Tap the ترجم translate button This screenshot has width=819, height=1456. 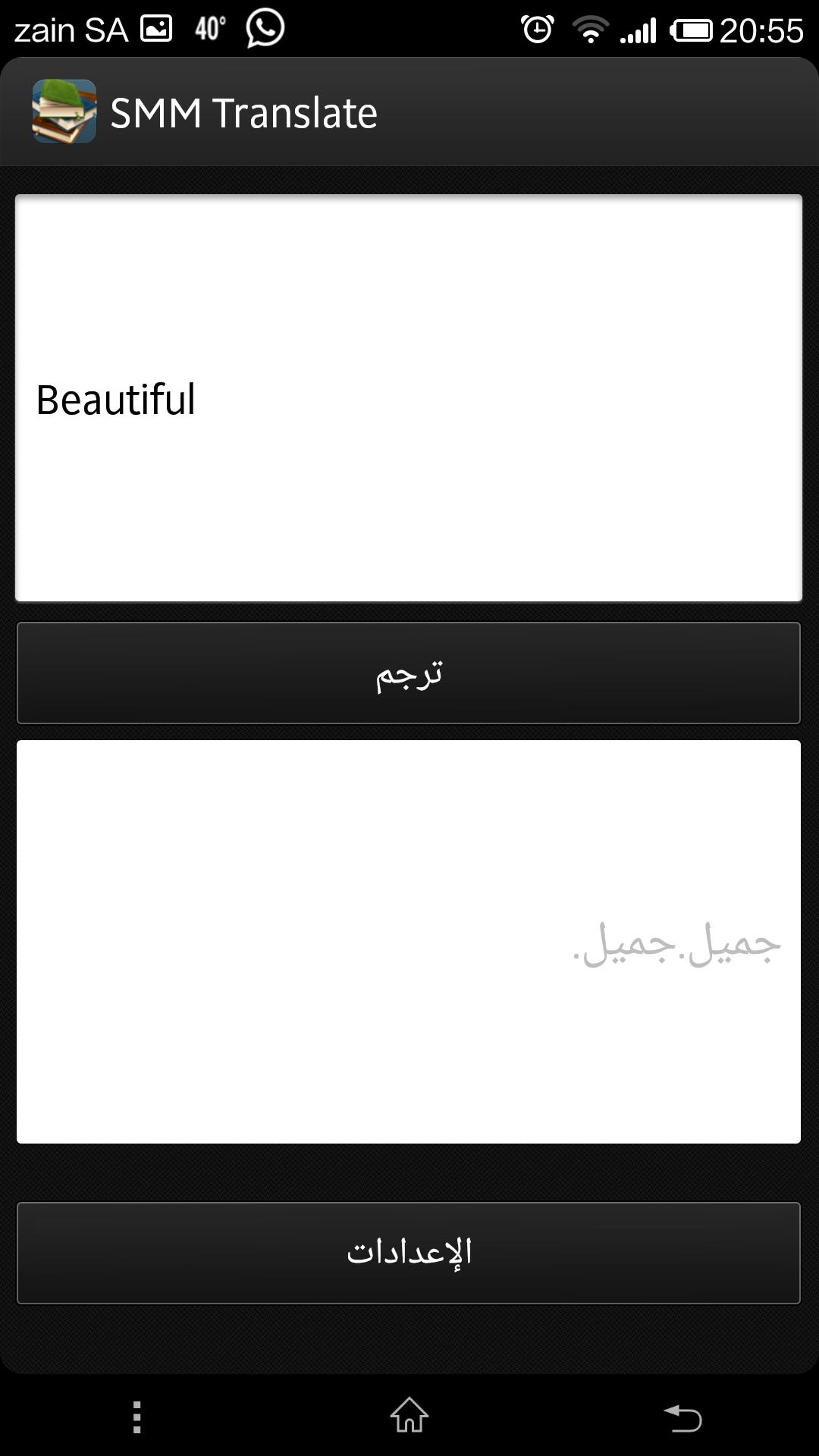[409, 673]
